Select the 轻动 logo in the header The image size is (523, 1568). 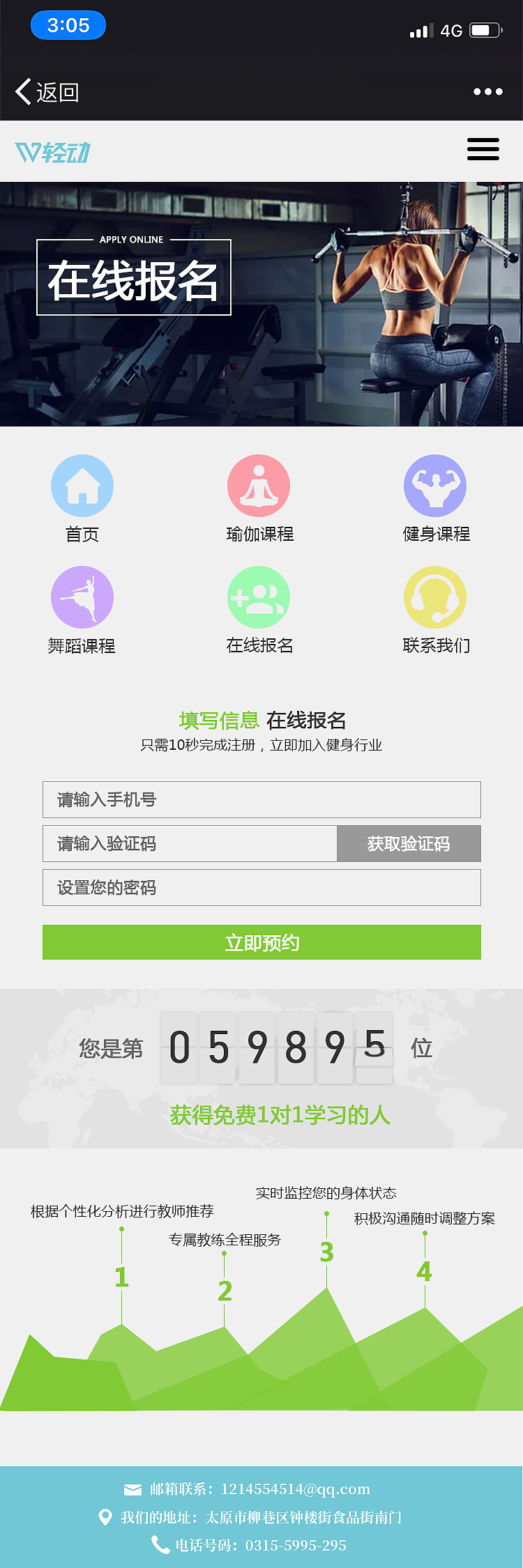pyautogui.click(x=52, y=151)
